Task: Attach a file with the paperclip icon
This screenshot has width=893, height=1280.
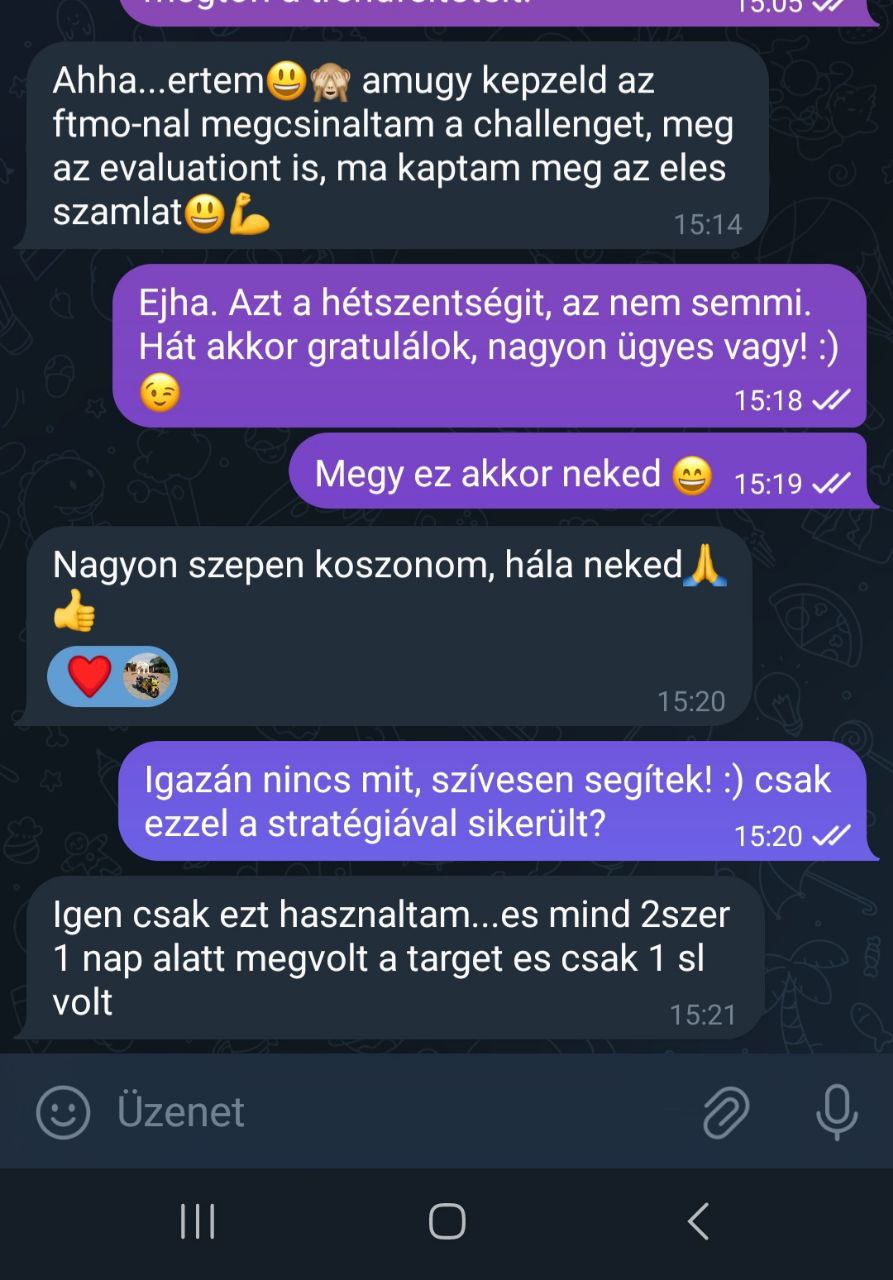Action: [726, 1112]
